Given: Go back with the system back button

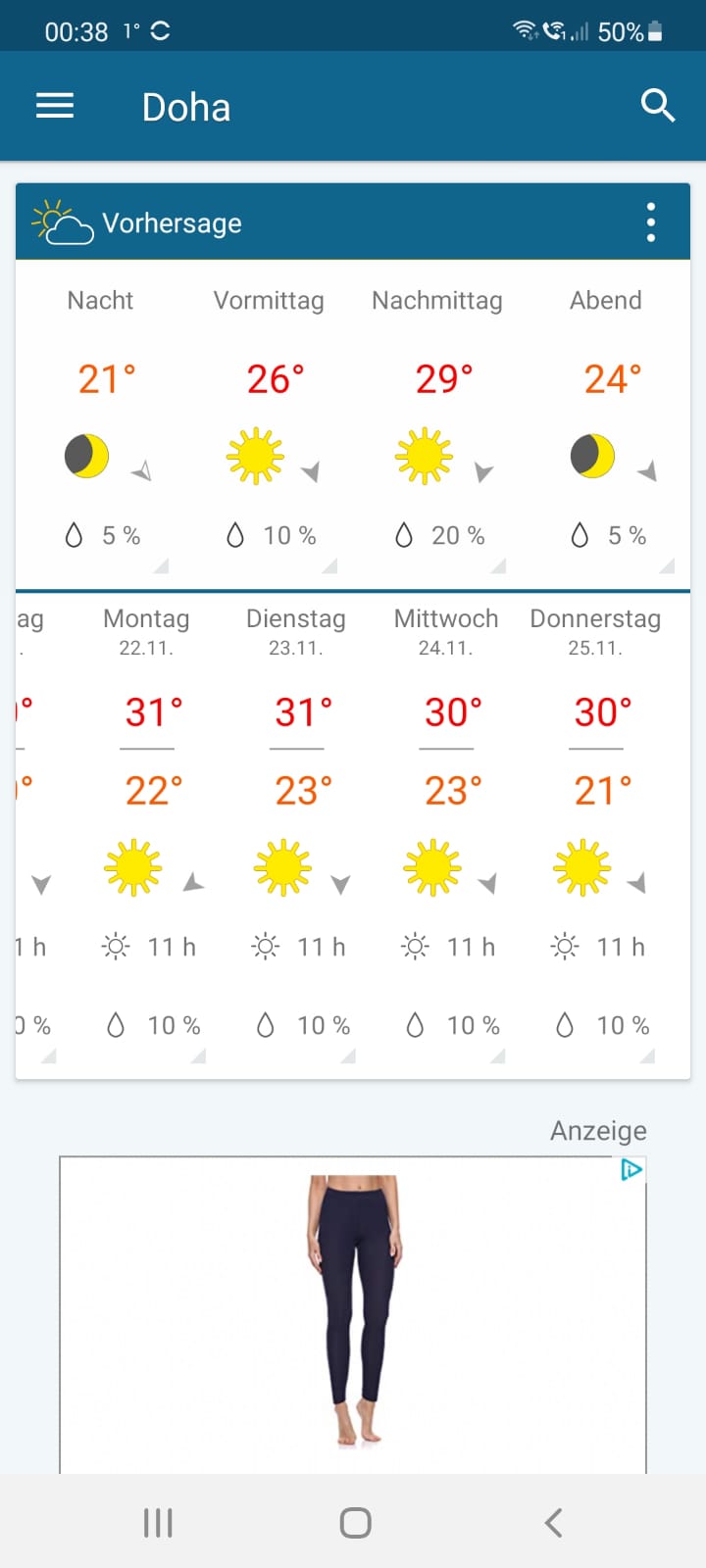Looking at the screenshot, I should point(554,1522).
